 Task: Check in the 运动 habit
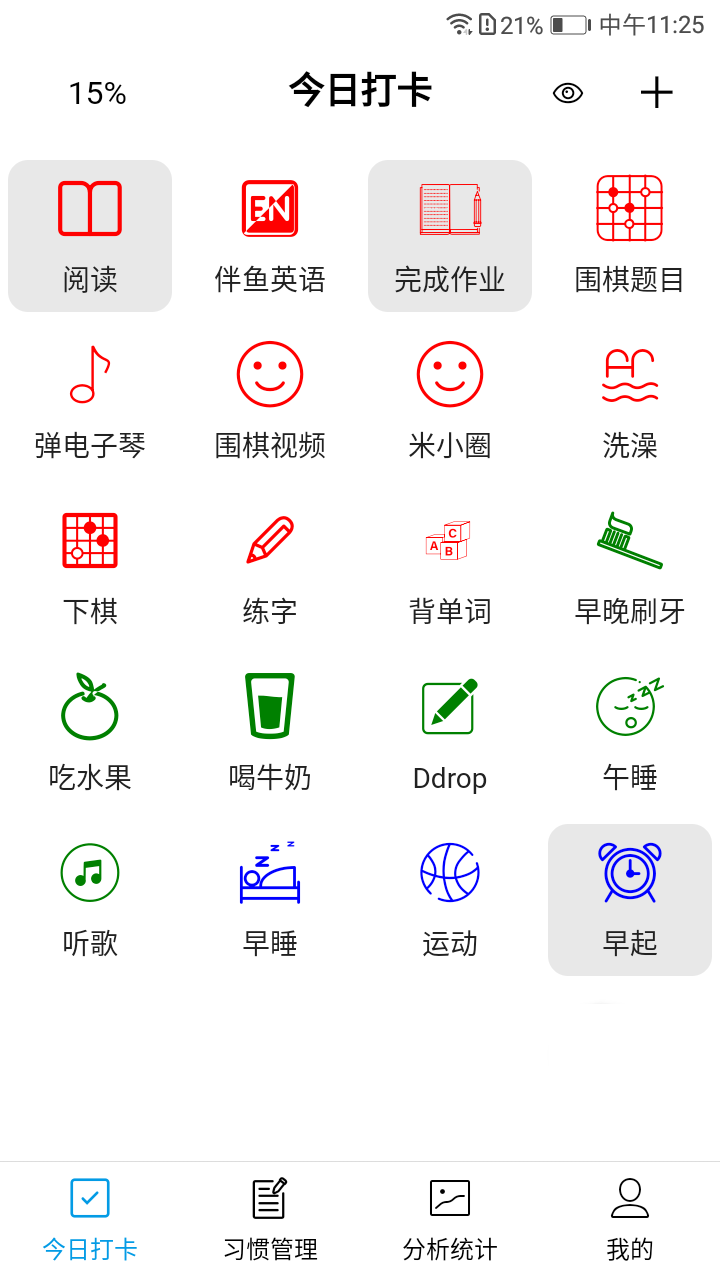coord(450,900)
